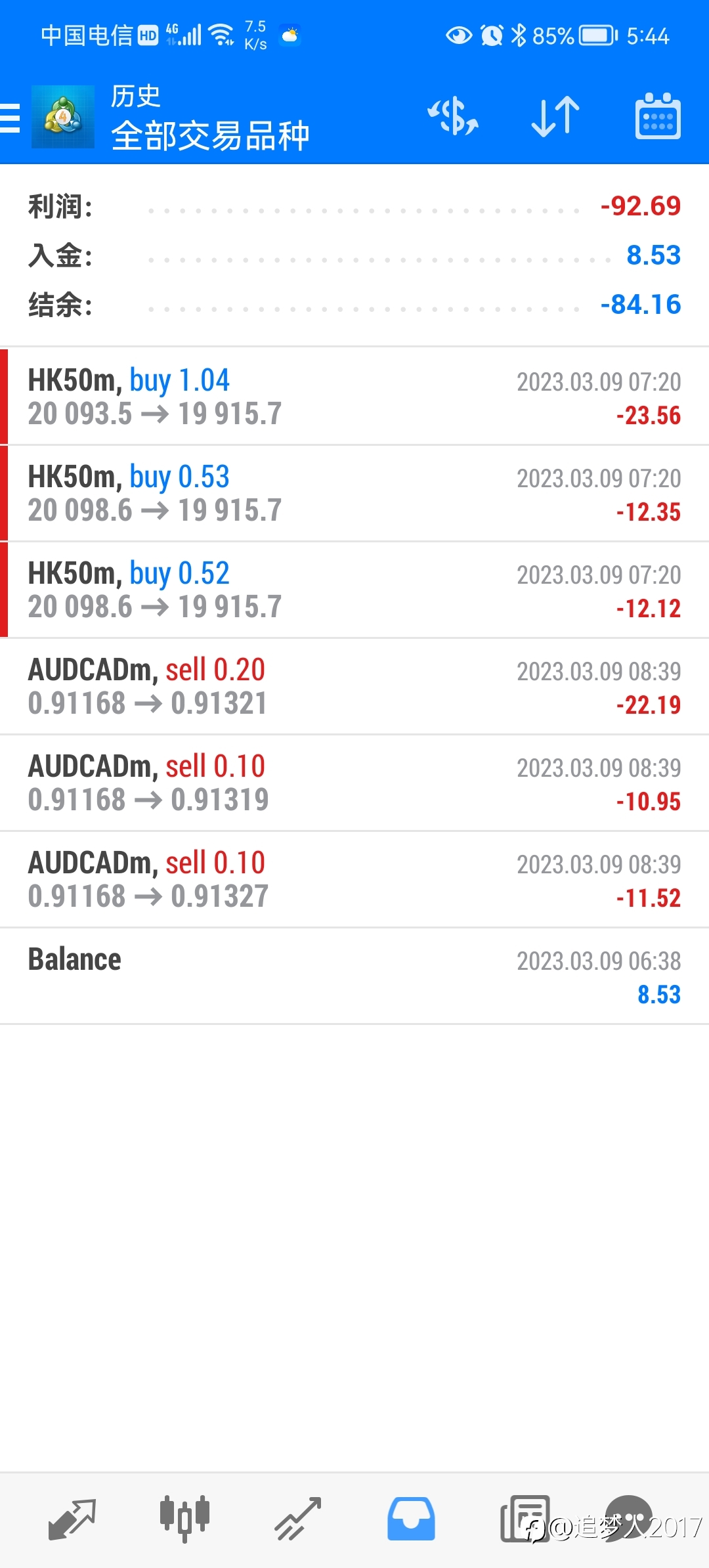Open the HK50m buy 0.52 trade
This screenshot has width=709, height=1568.
coord(354,590)
